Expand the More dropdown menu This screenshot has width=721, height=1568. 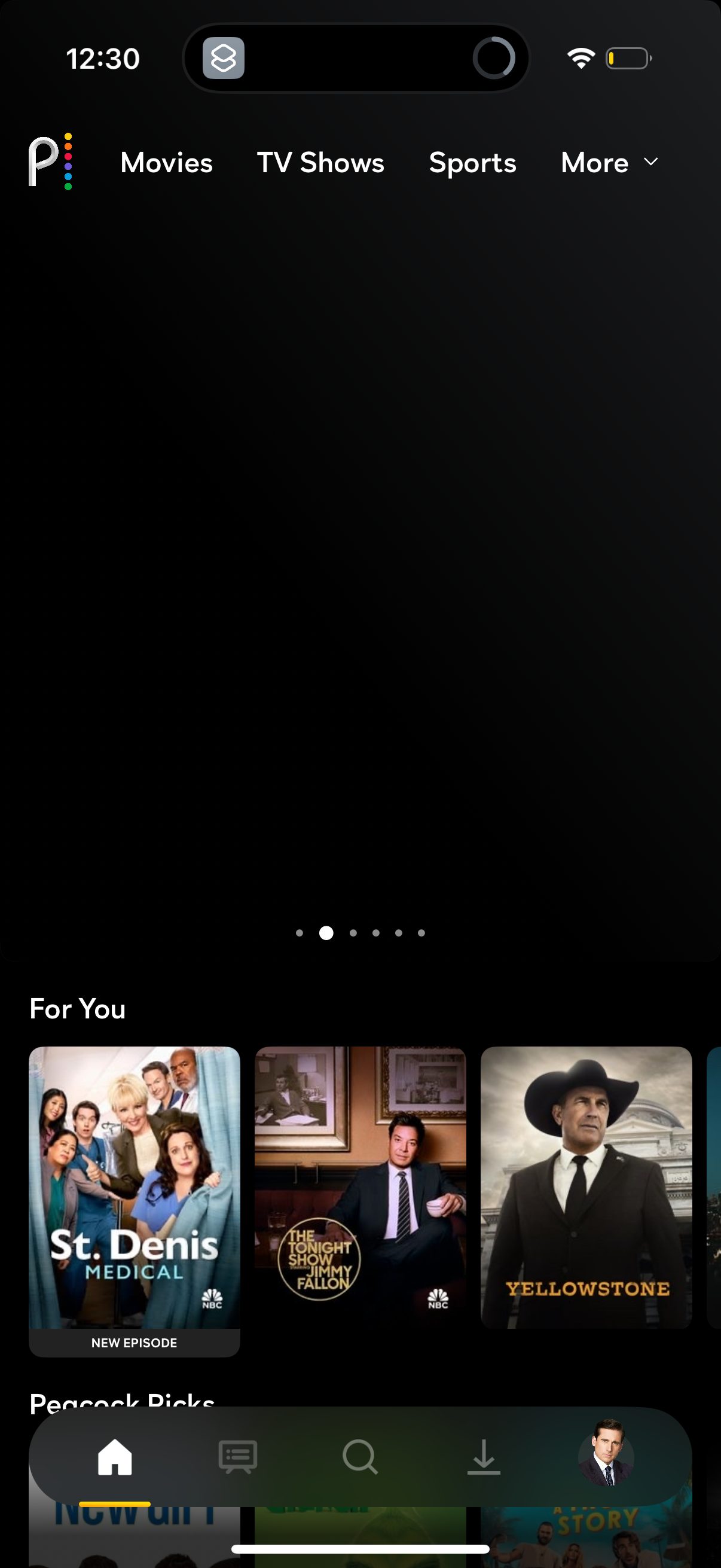(608, 163)
